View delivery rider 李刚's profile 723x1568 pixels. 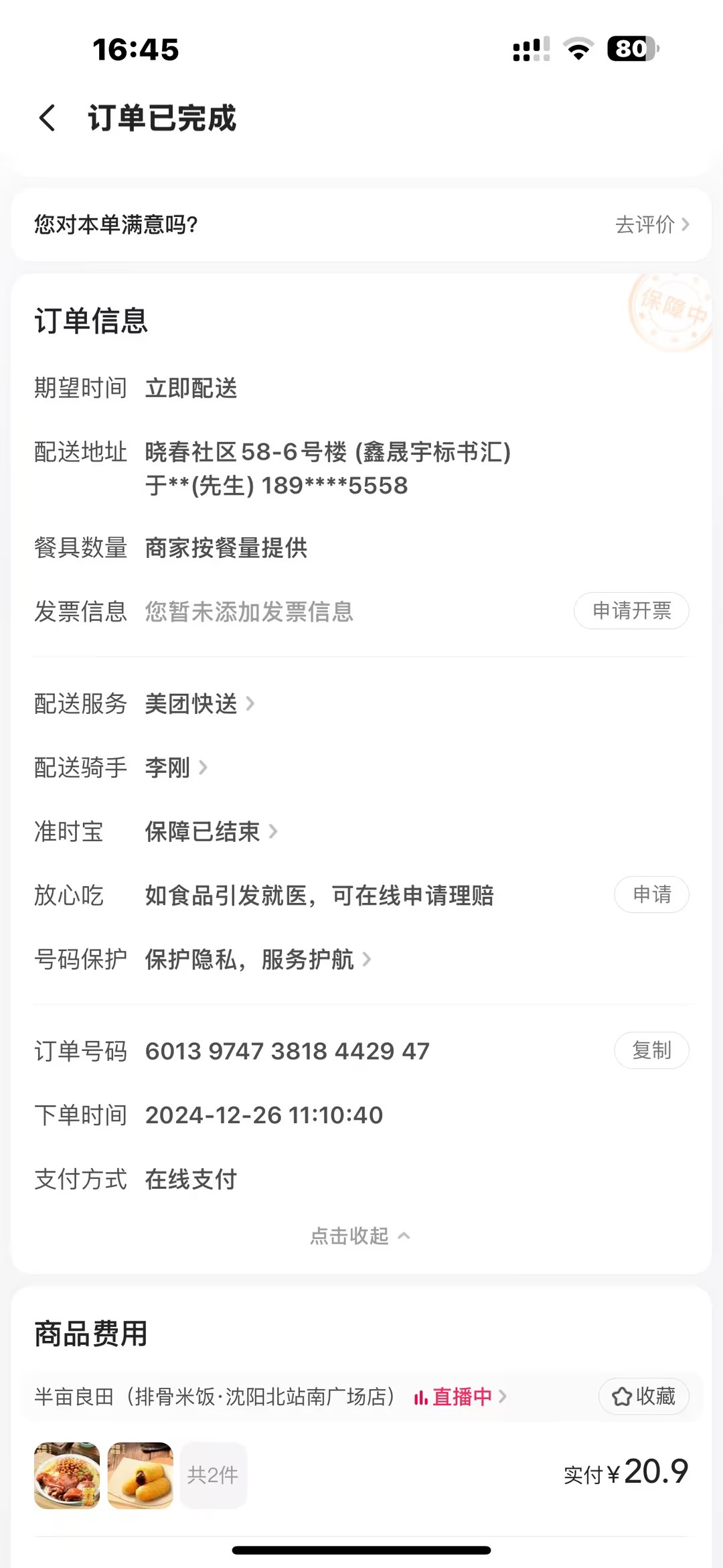[175, 768]
